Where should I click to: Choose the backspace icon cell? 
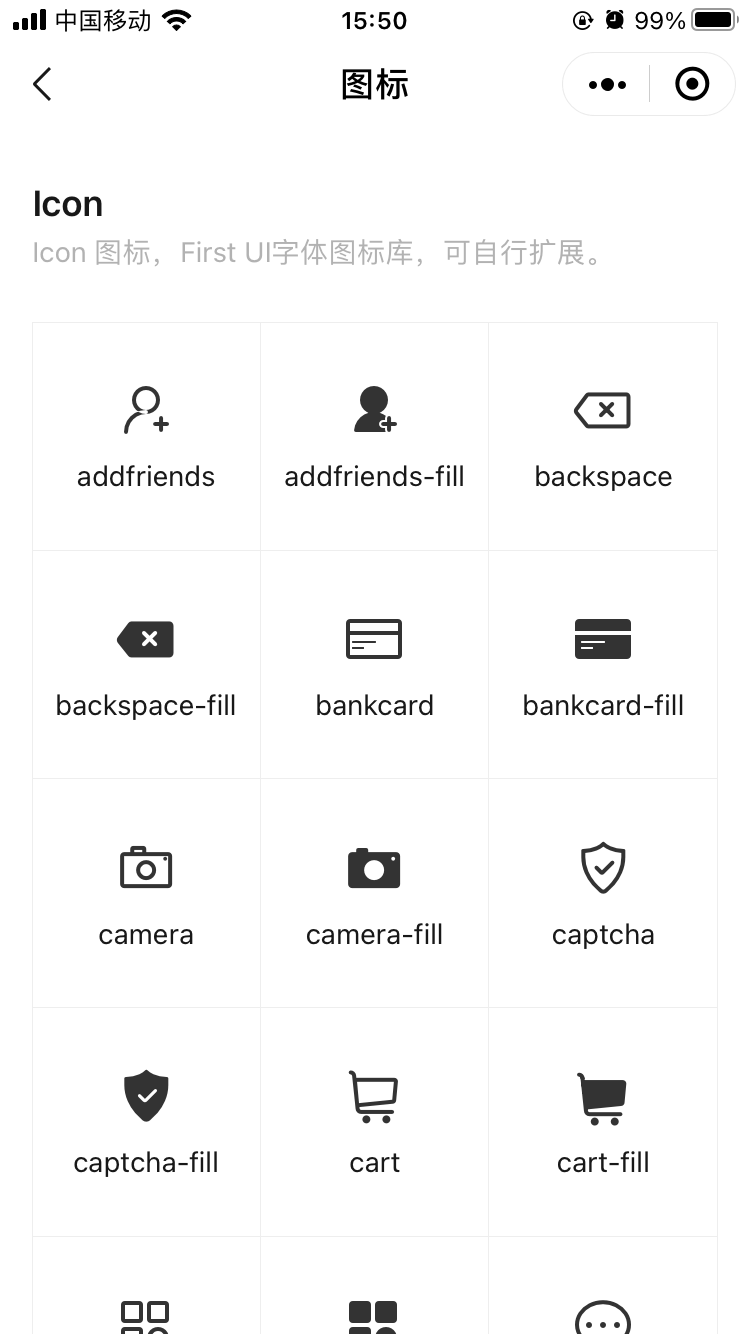click(603, 436)
